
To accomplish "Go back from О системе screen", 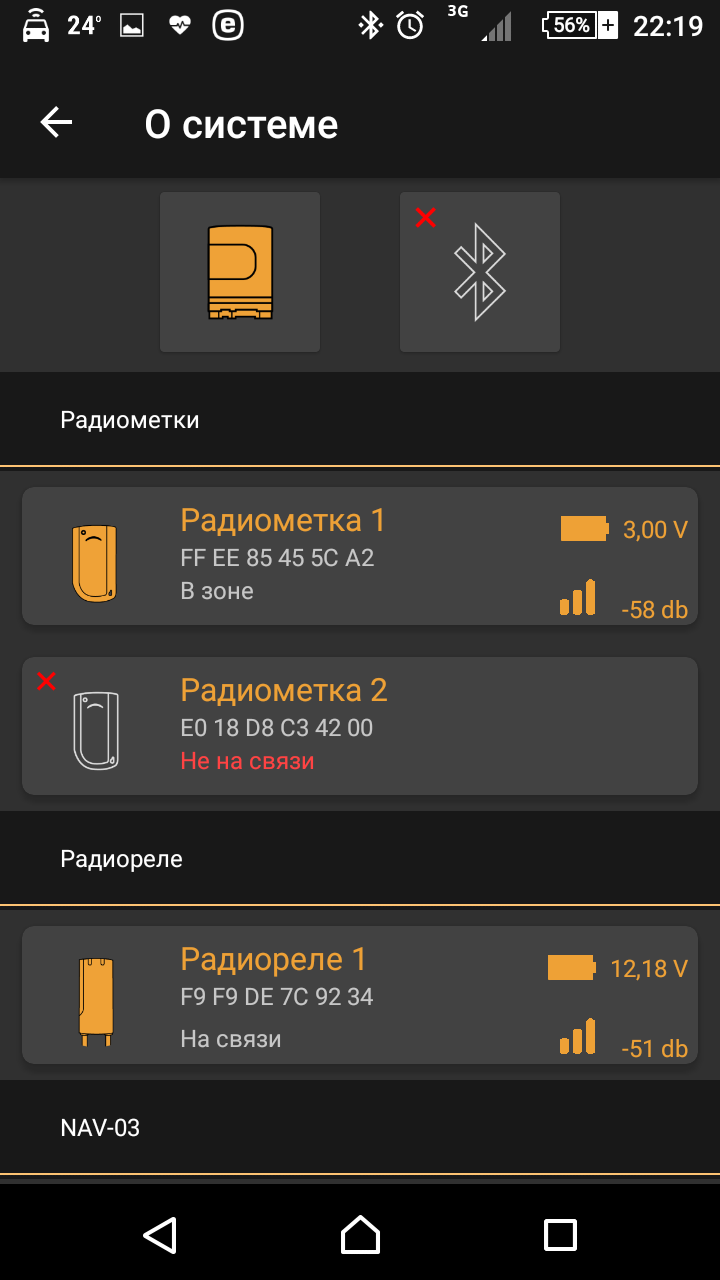I will click(x=56, y=123).
